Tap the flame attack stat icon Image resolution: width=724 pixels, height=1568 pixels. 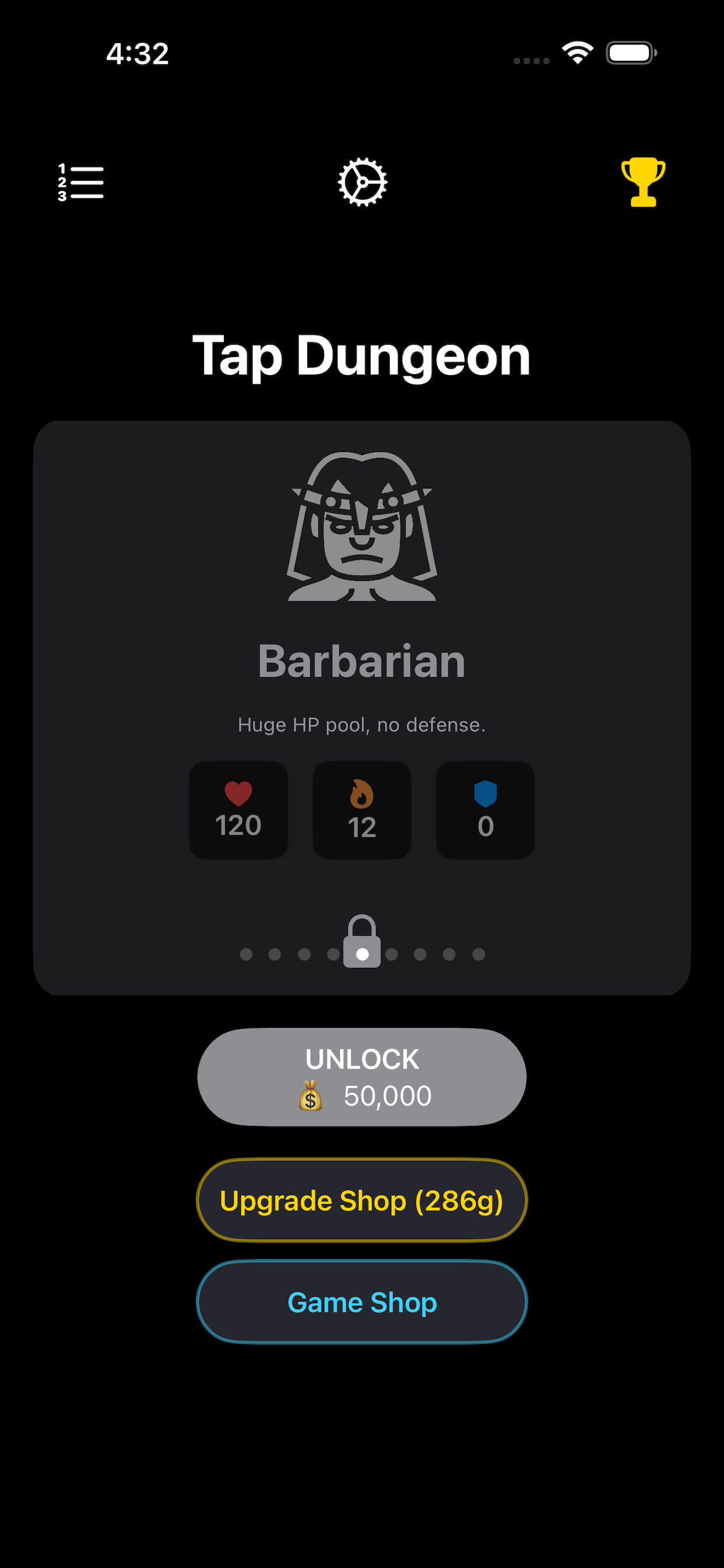pos(361,793)
